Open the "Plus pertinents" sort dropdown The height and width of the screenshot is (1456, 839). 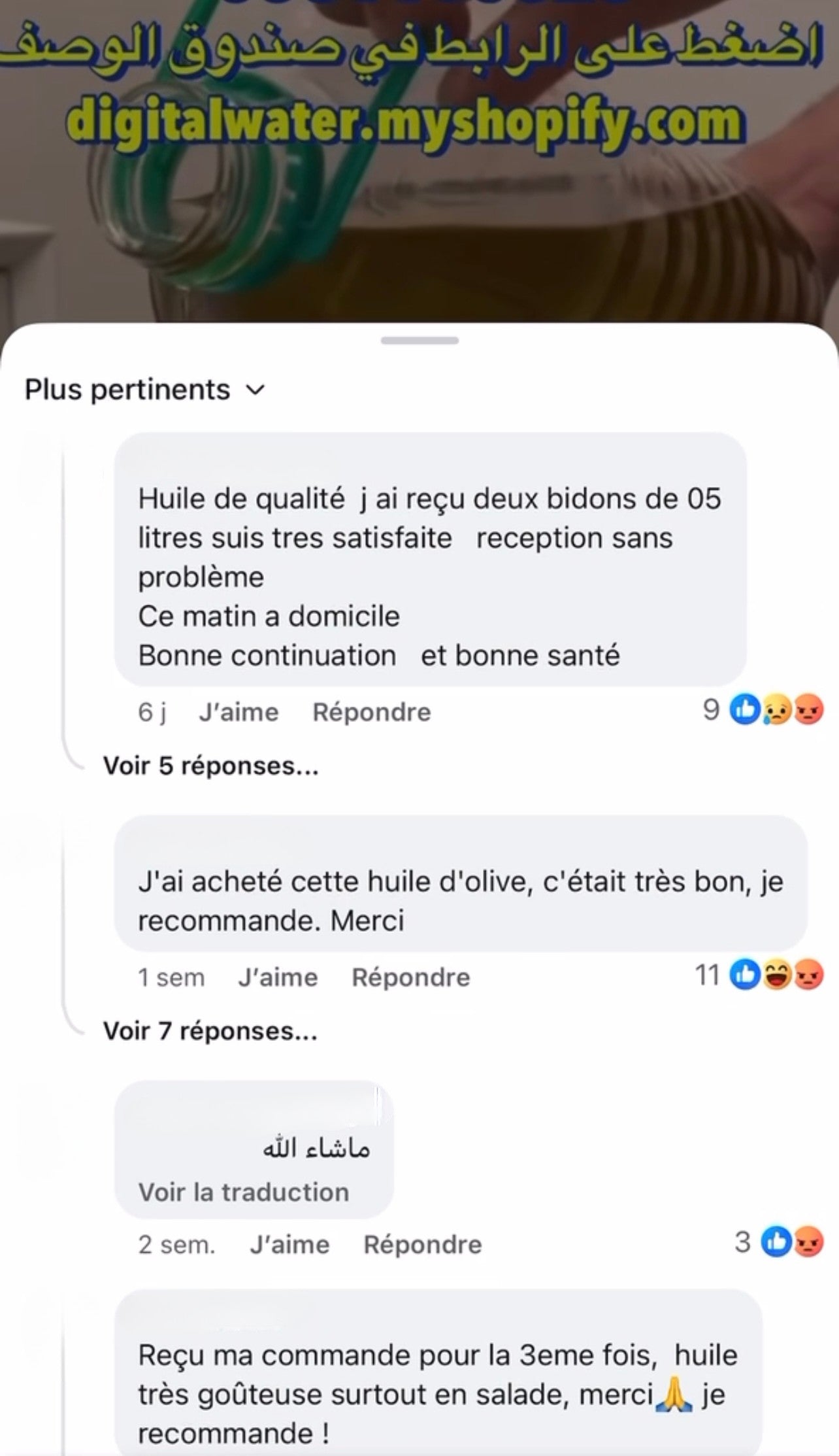(x=145, y=390)
